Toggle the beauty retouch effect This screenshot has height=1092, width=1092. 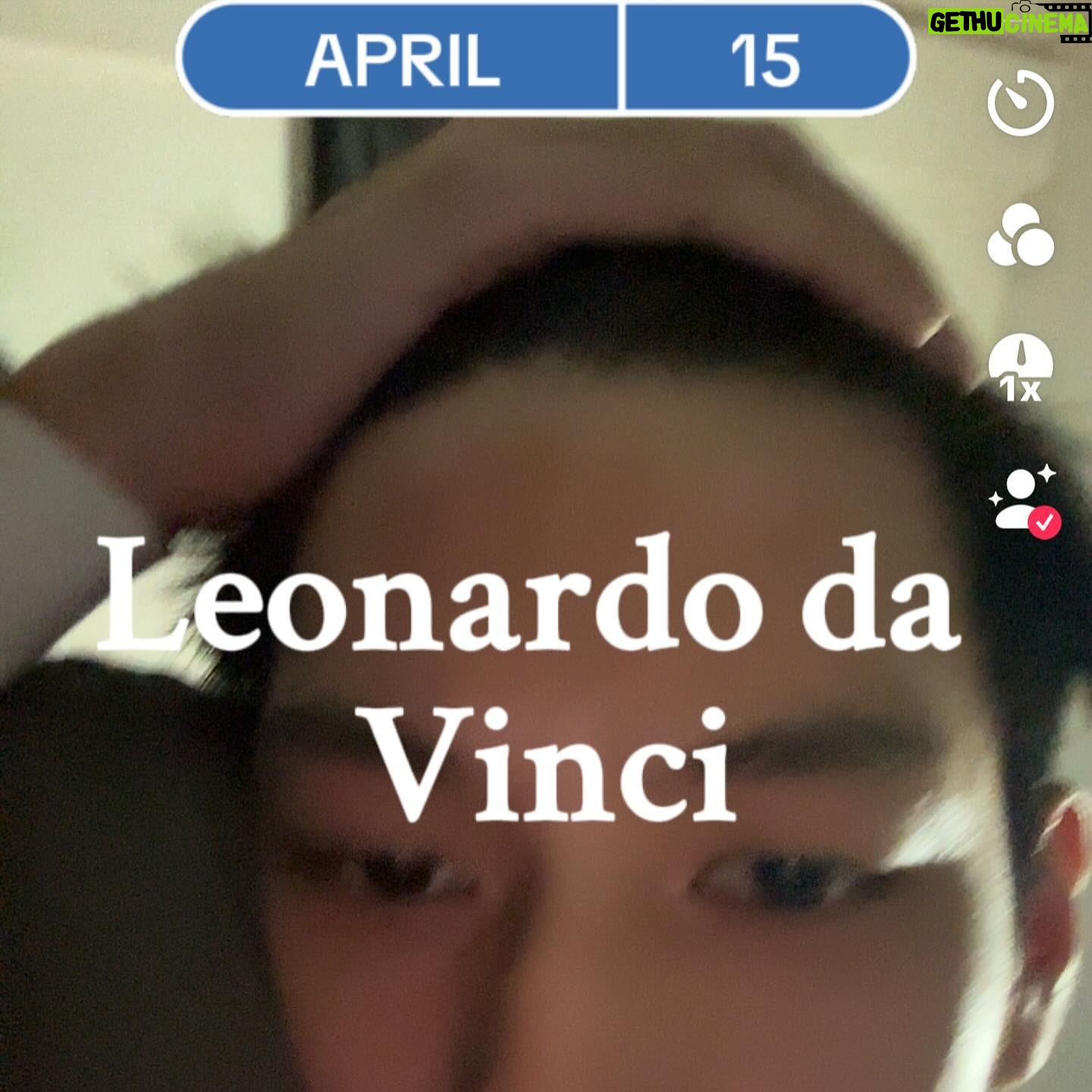[1024, 497]
